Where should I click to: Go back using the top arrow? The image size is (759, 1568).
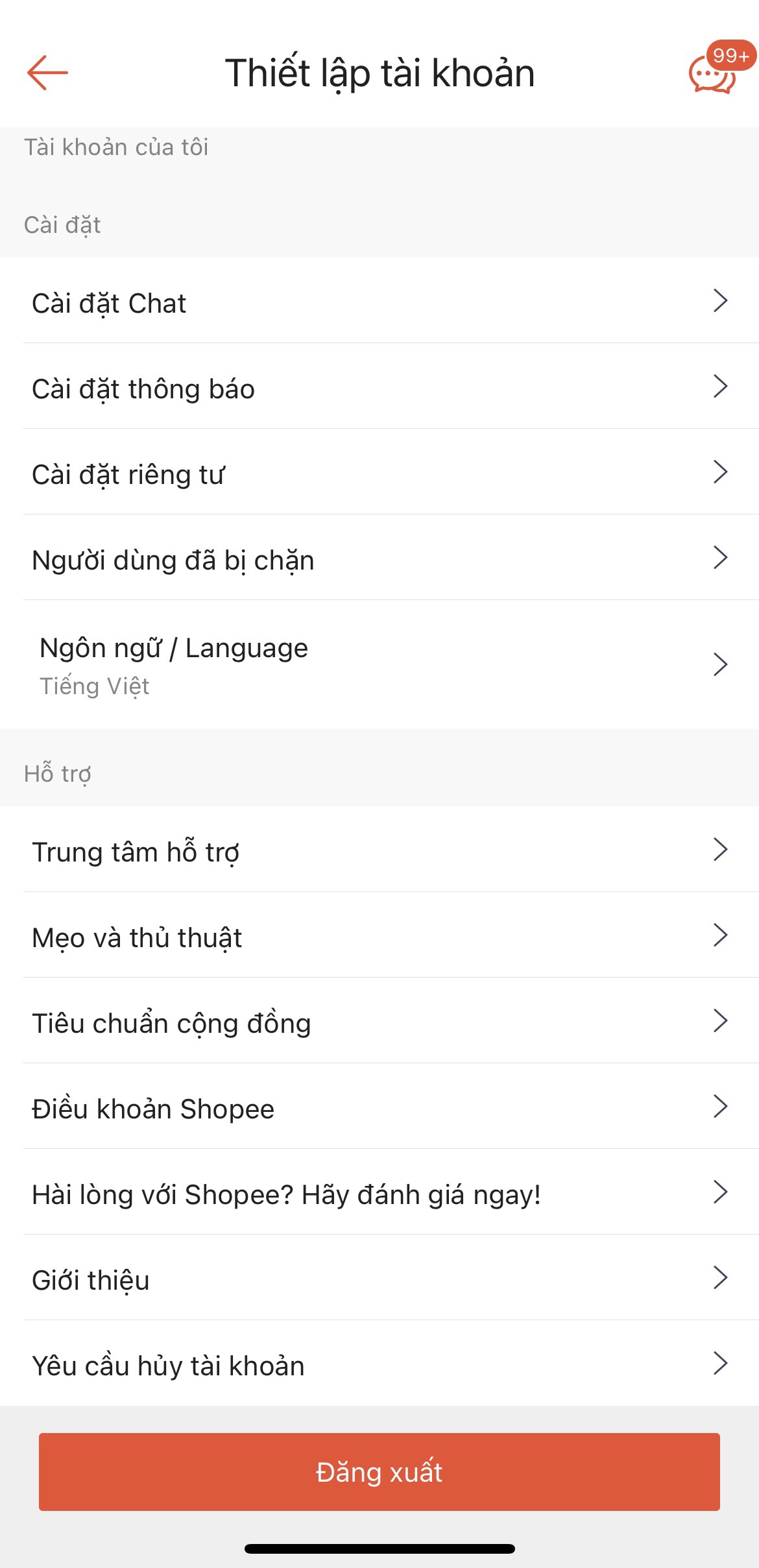point(47,73)
